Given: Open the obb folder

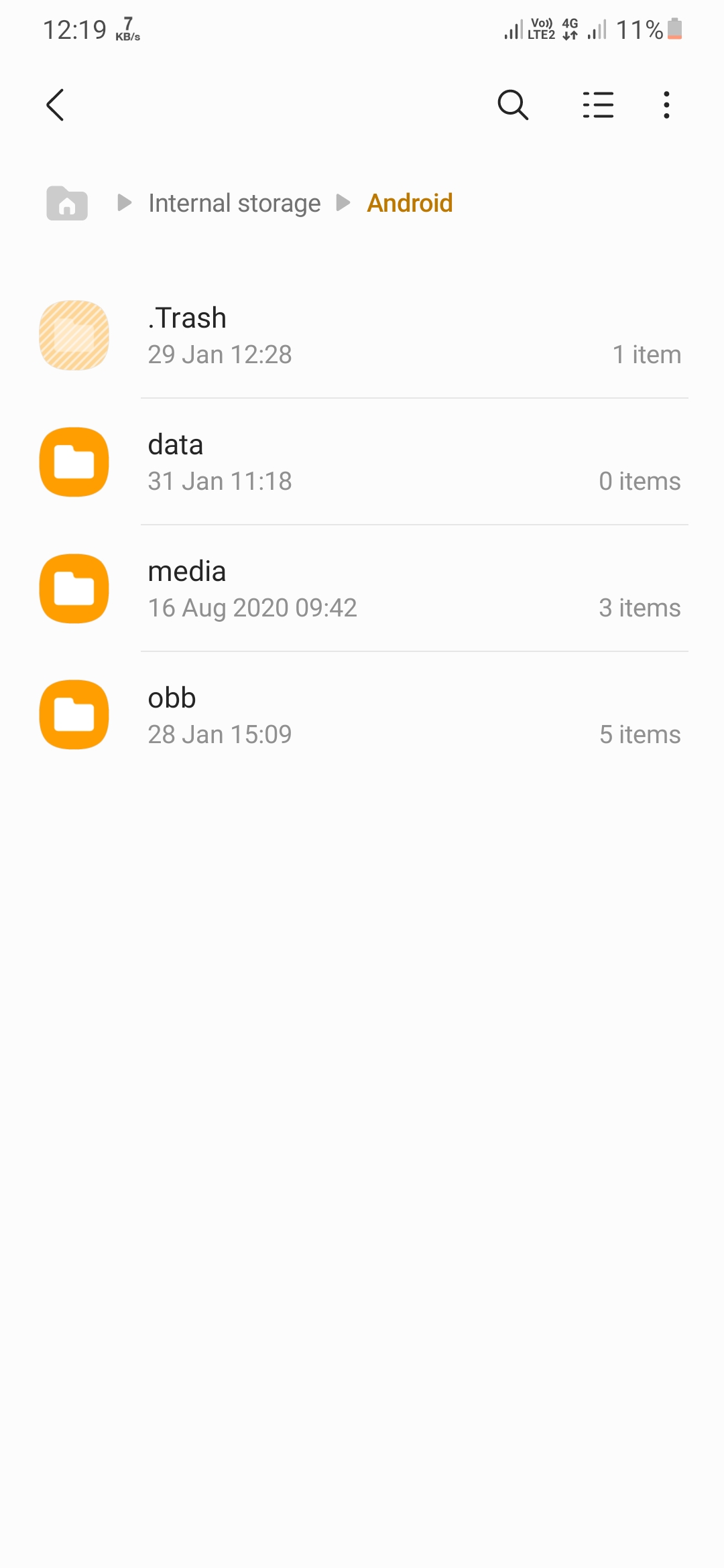Looking at the screenshot, I should [x=362, y=715].
